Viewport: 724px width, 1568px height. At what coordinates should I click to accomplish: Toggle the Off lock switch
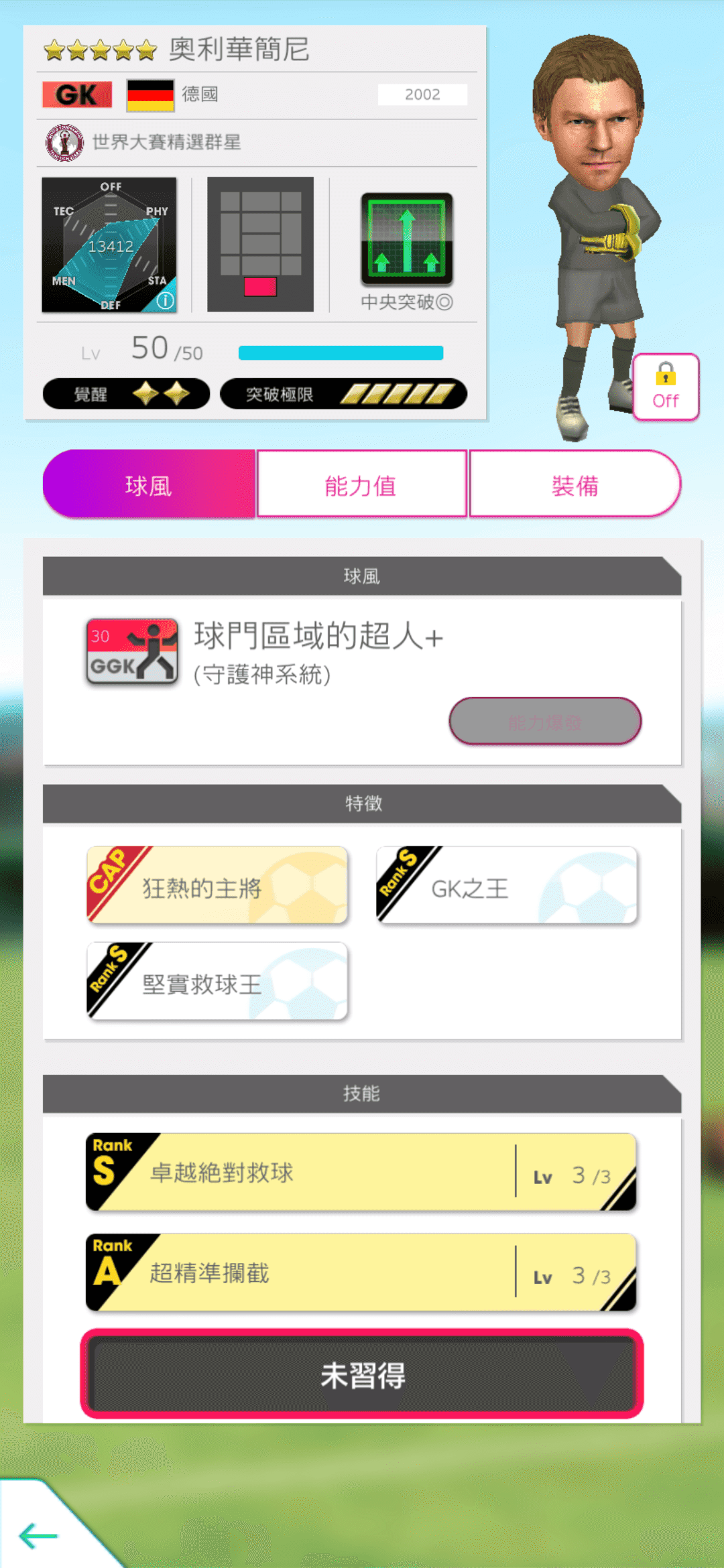pos(664,387)
